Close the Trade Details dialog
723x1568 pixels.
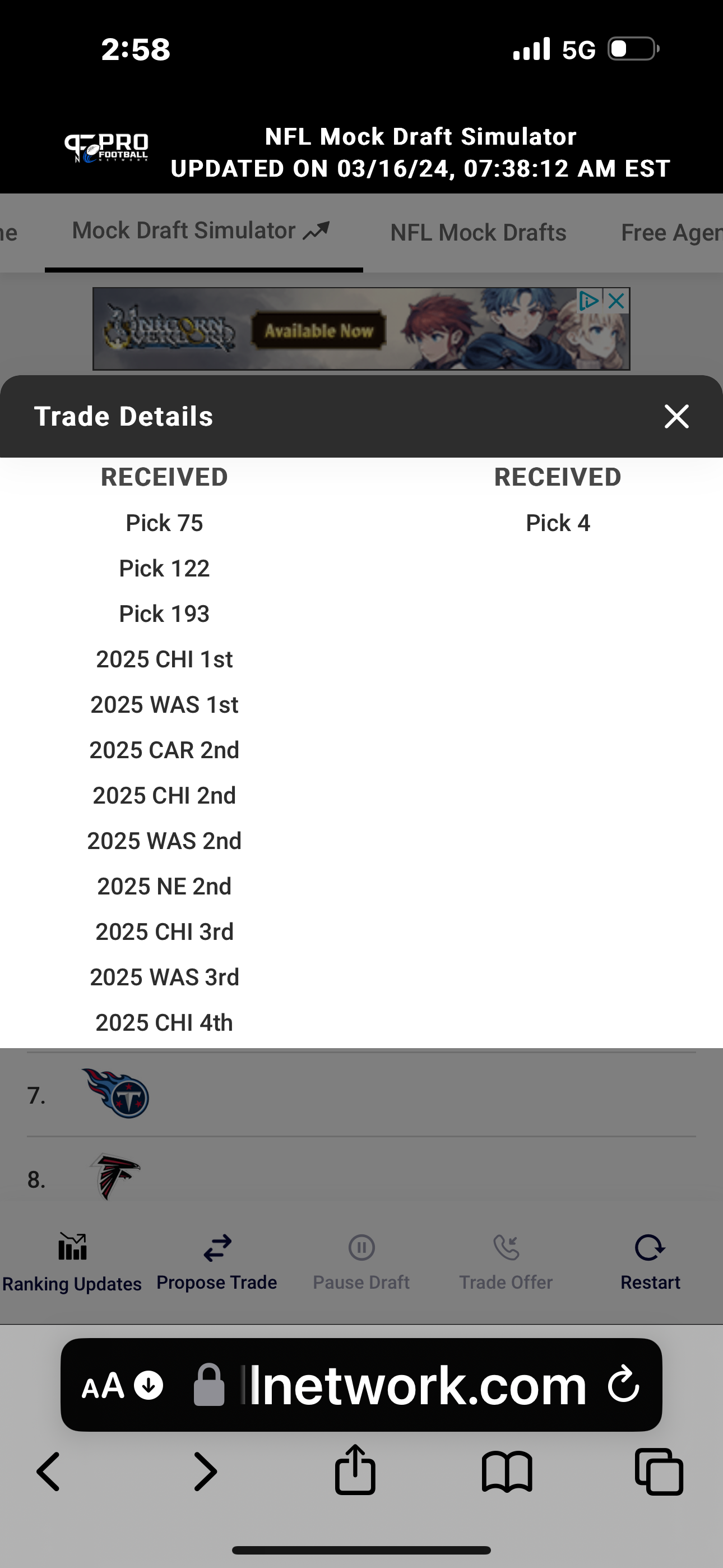[676, 417]
